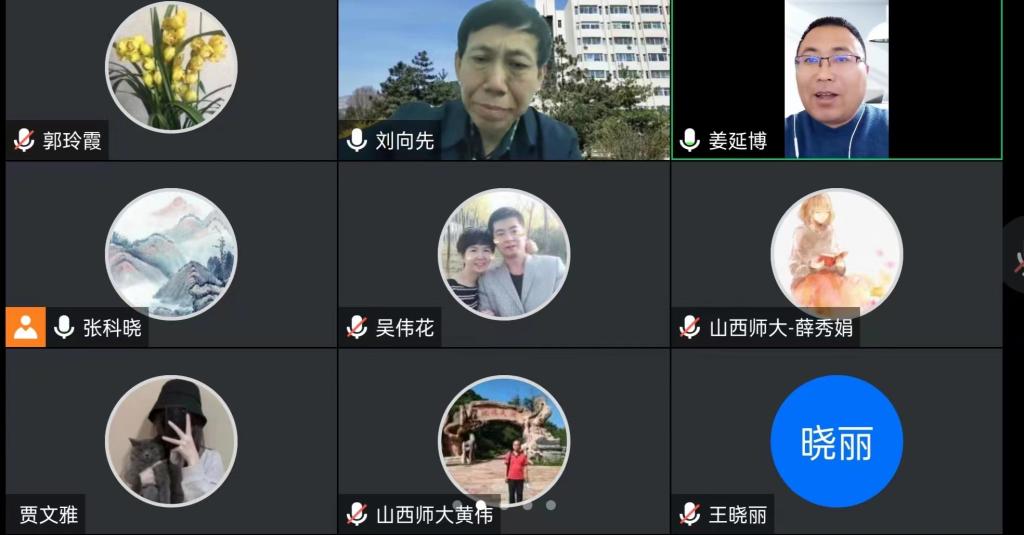Image resolution: width=1024 pixels, height=535 pixels.
Task: Tap the microphone button at right edge
Action: 1017,263
